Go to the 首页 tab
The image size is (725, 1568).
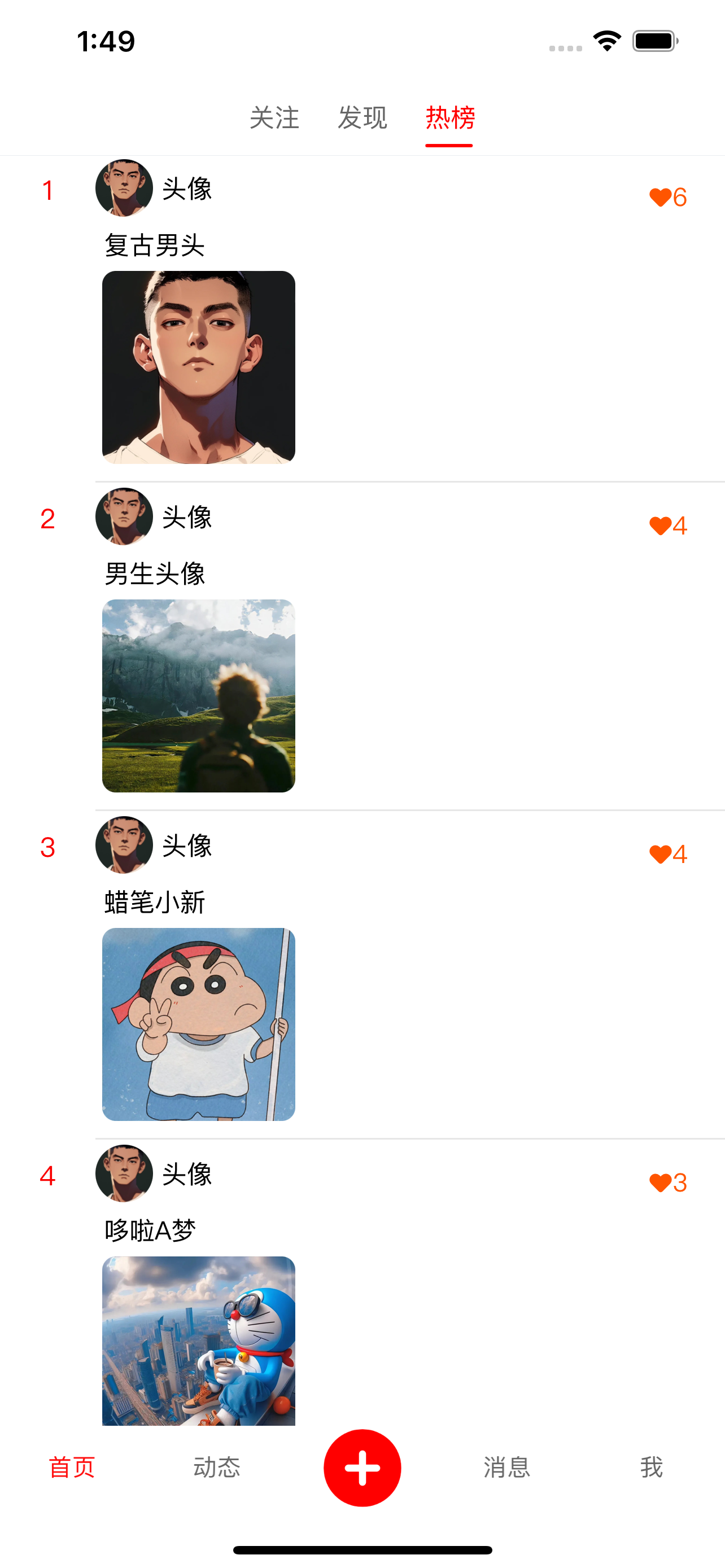(x=72, y=1467)
